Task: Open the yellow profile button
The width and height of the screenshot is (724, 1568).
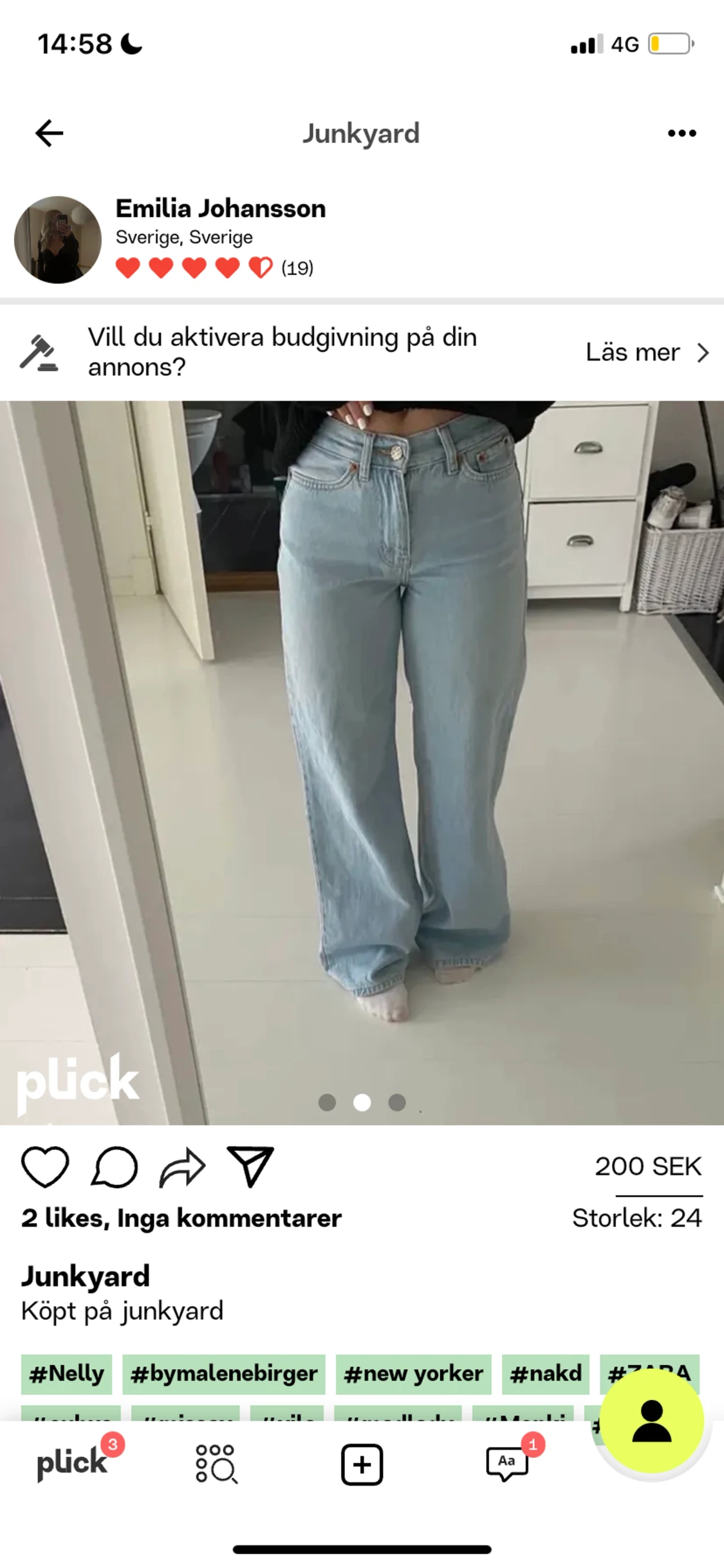Action: tap(652, 1421)
